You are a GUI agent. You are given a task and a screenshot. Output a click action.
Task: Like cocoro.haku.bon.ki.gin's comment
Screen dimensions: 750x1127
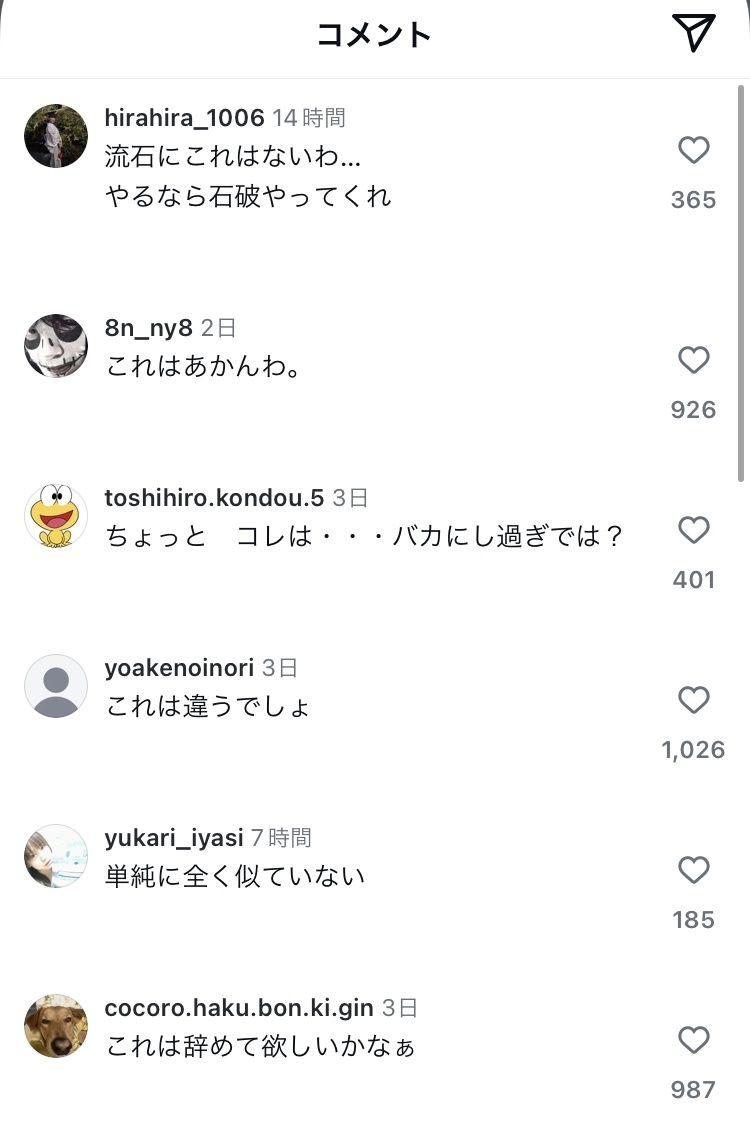pyautogui.click(x=694, y=1041)
